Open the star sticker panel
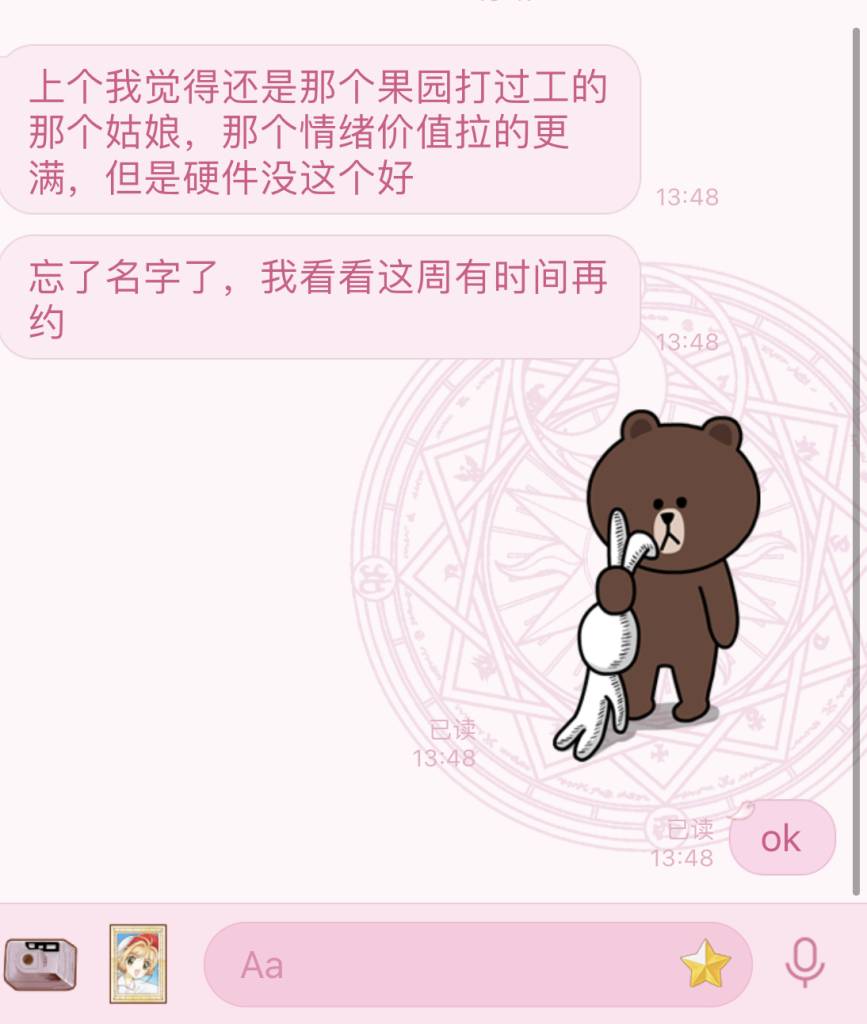Image resolution: width=867 pixels, height=1024 pixels. (x=705, y=964)
